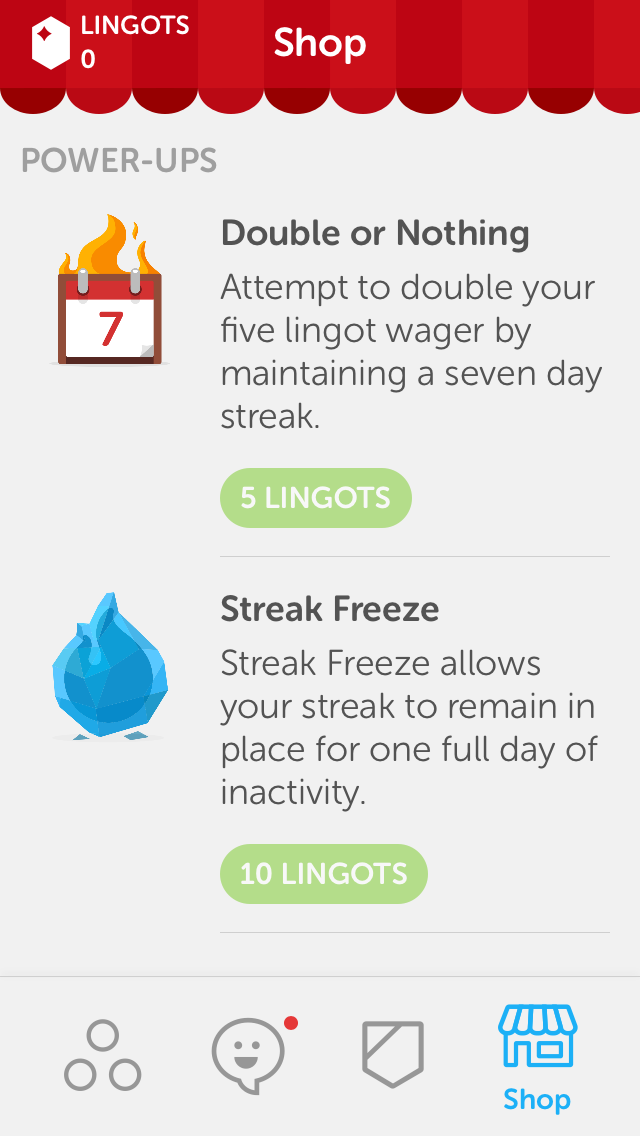
Task: Open the shield badge tab
Action: point(393,1054)
